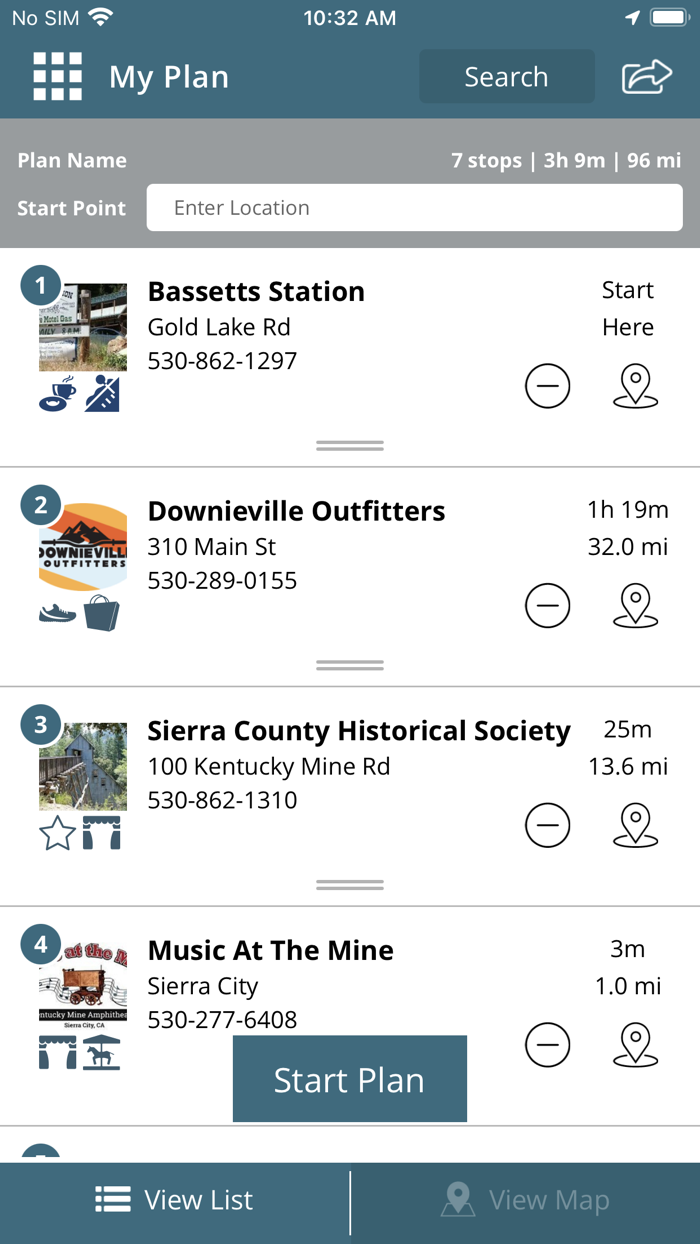Viewport: 700px width, 1244px height.
Task: Switch to View List
Action: tap(175, 1200)
